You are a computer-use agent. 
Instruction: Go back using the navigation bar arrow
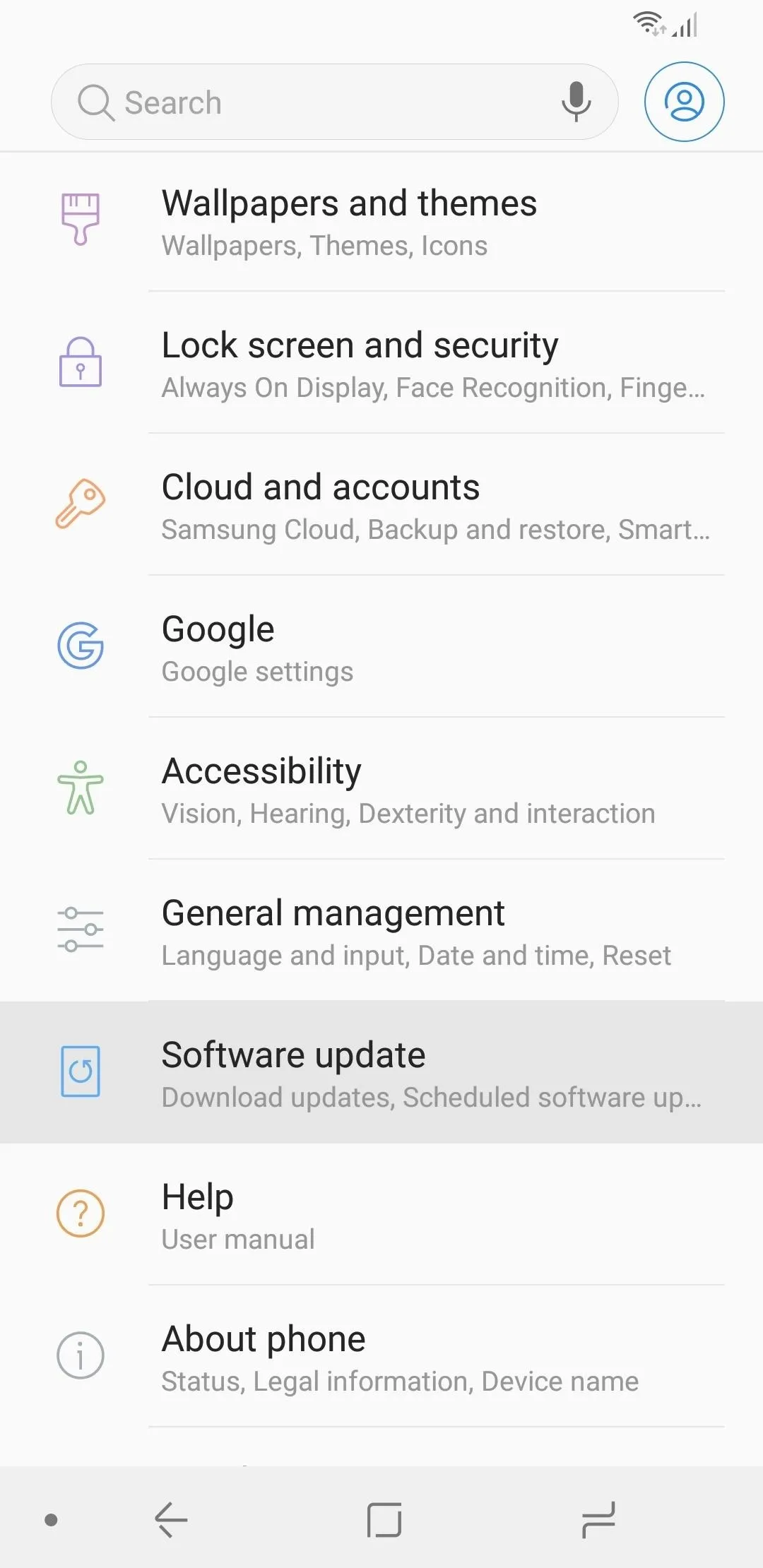tap(171, 1519)
